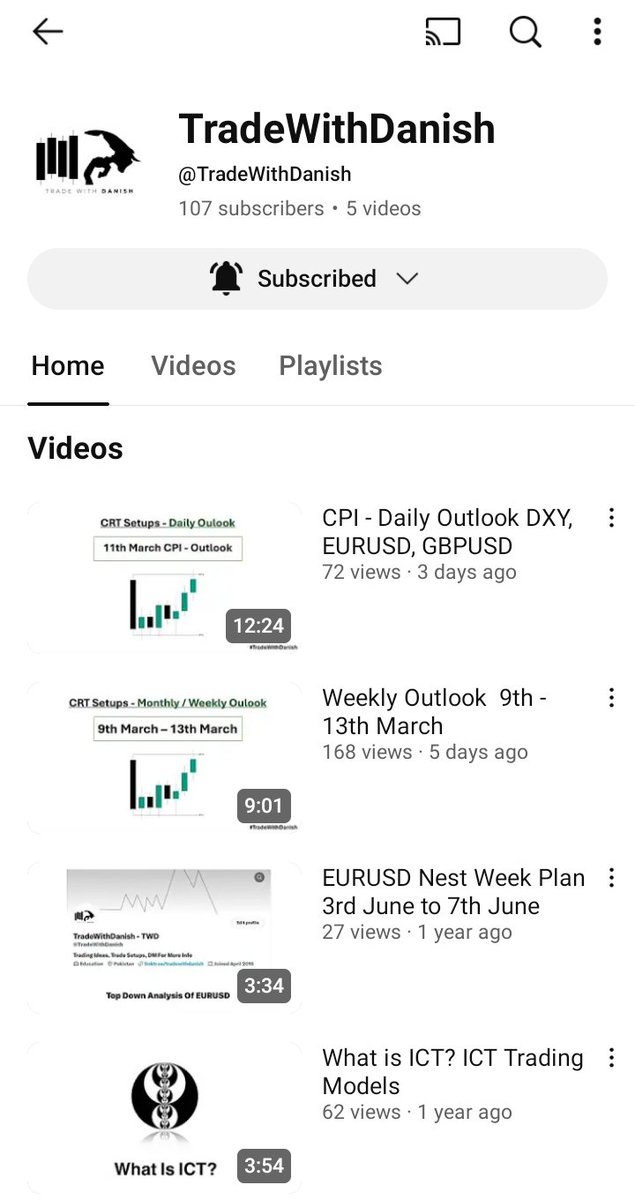Open the cast to device icon
This screenshot has height=1200, width=635.
pos(443,32)
